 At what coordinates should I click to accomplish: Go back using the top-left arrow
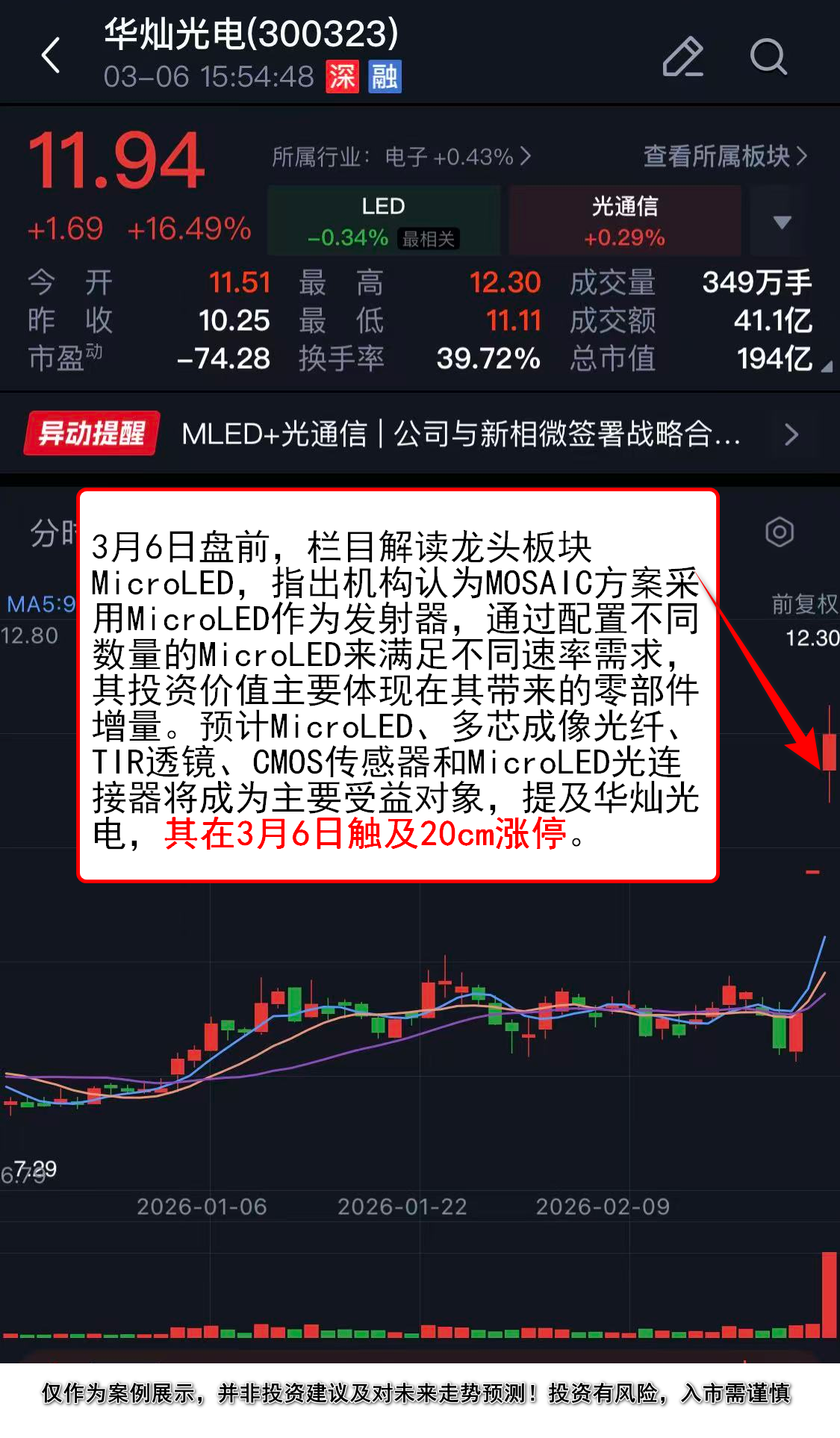click(x=51, y=56)
